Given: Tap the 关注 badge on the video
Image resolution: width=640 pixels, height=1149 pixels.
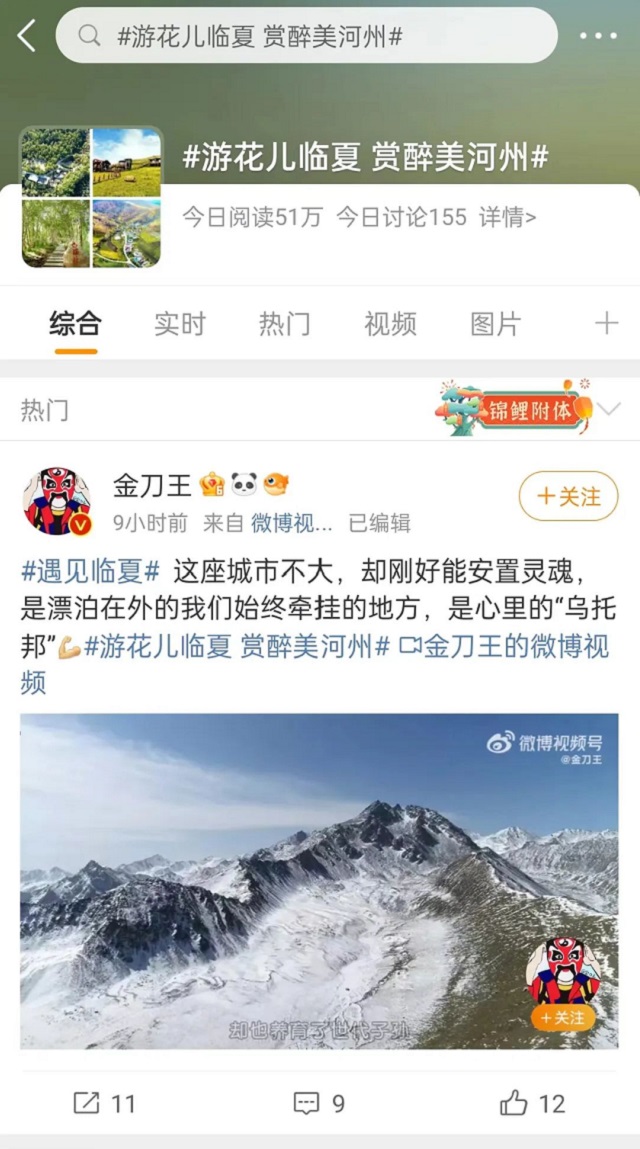Looking at the screenshot, I should (563, 1018).
